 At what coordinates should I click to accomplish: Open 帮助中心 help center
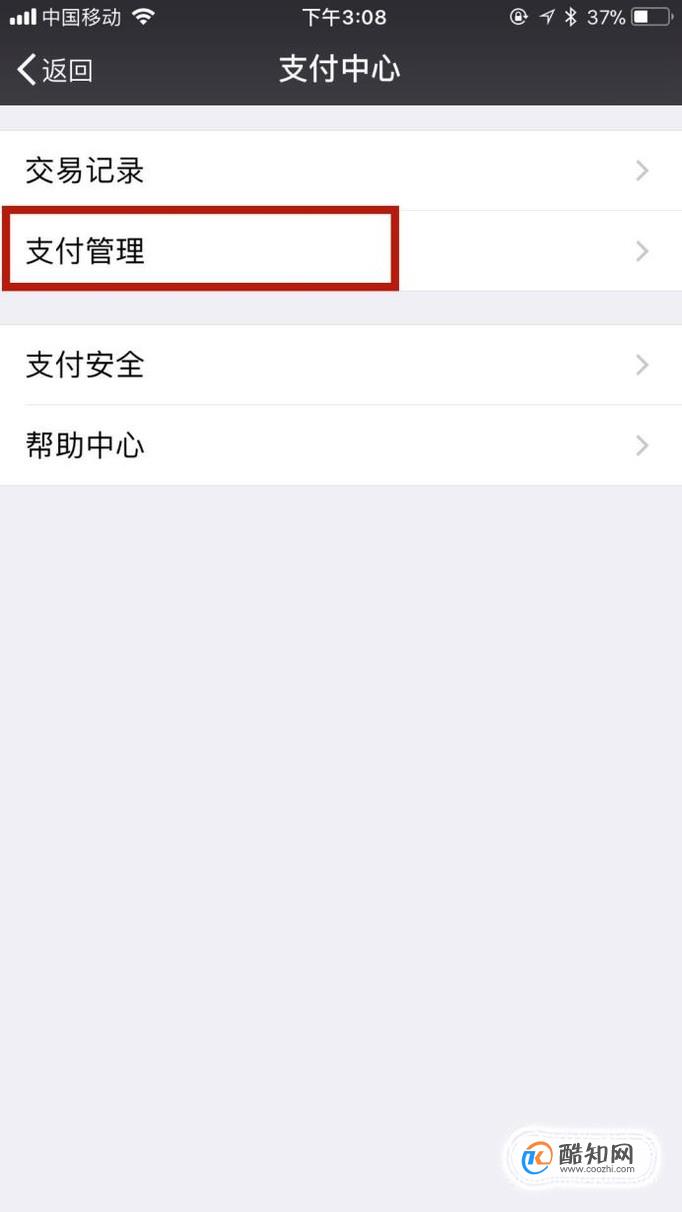click(x=341, y=445)
